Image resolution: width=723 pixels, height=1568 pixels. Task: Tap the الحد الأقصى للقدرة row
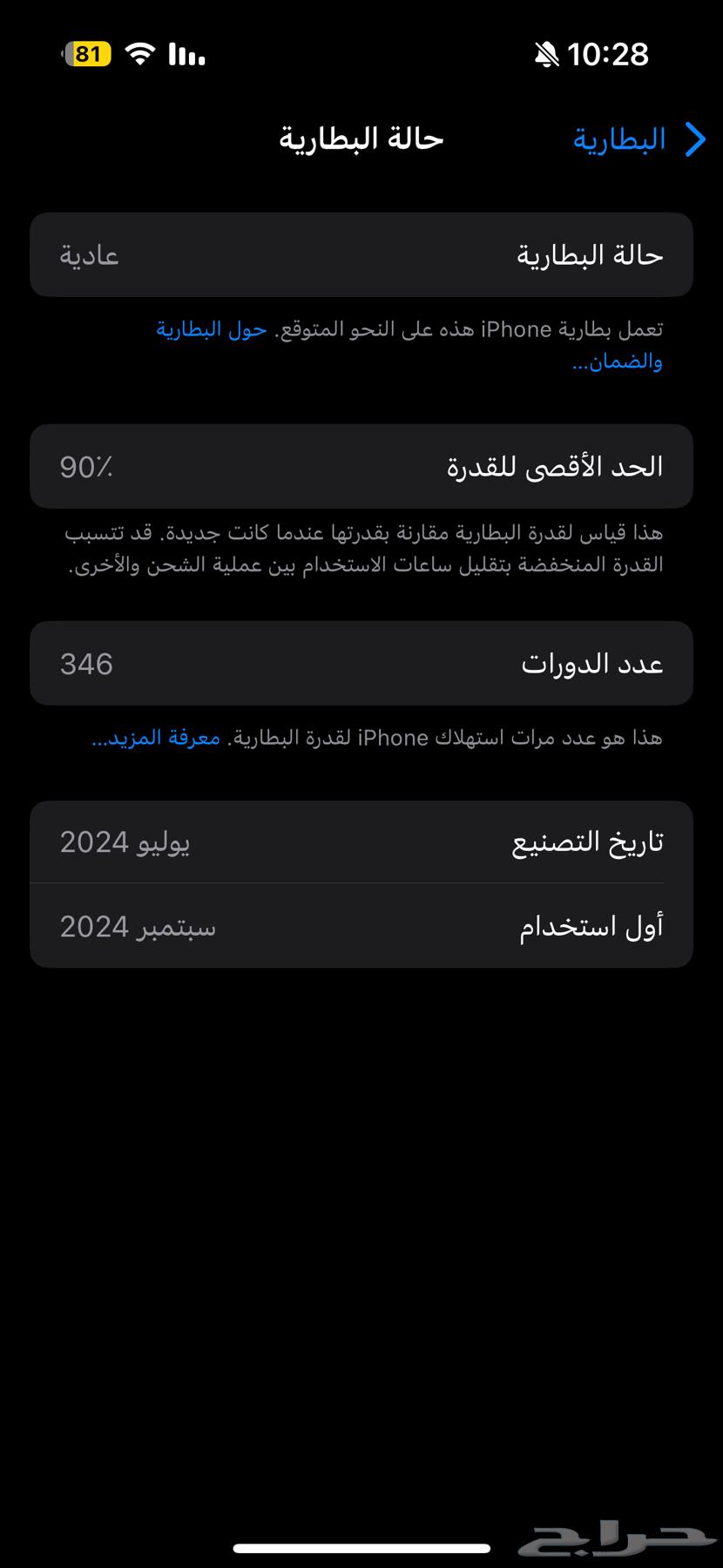tap(361, 466)
